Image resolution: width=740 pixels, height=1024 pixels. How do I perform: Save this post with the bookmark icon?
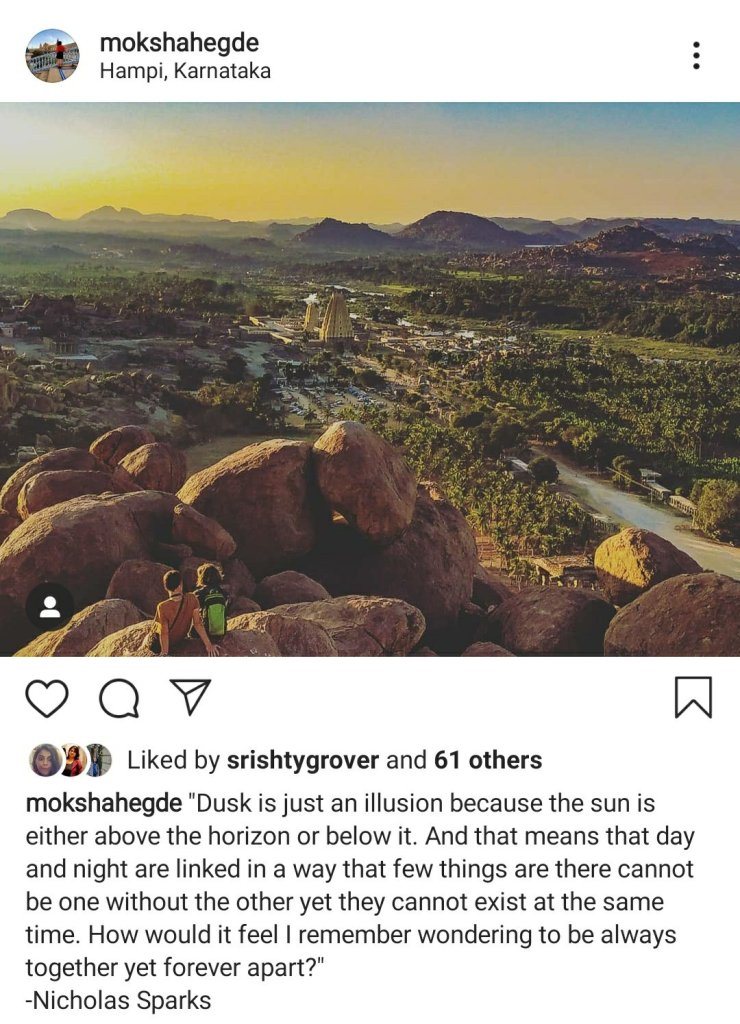point(693,698)
